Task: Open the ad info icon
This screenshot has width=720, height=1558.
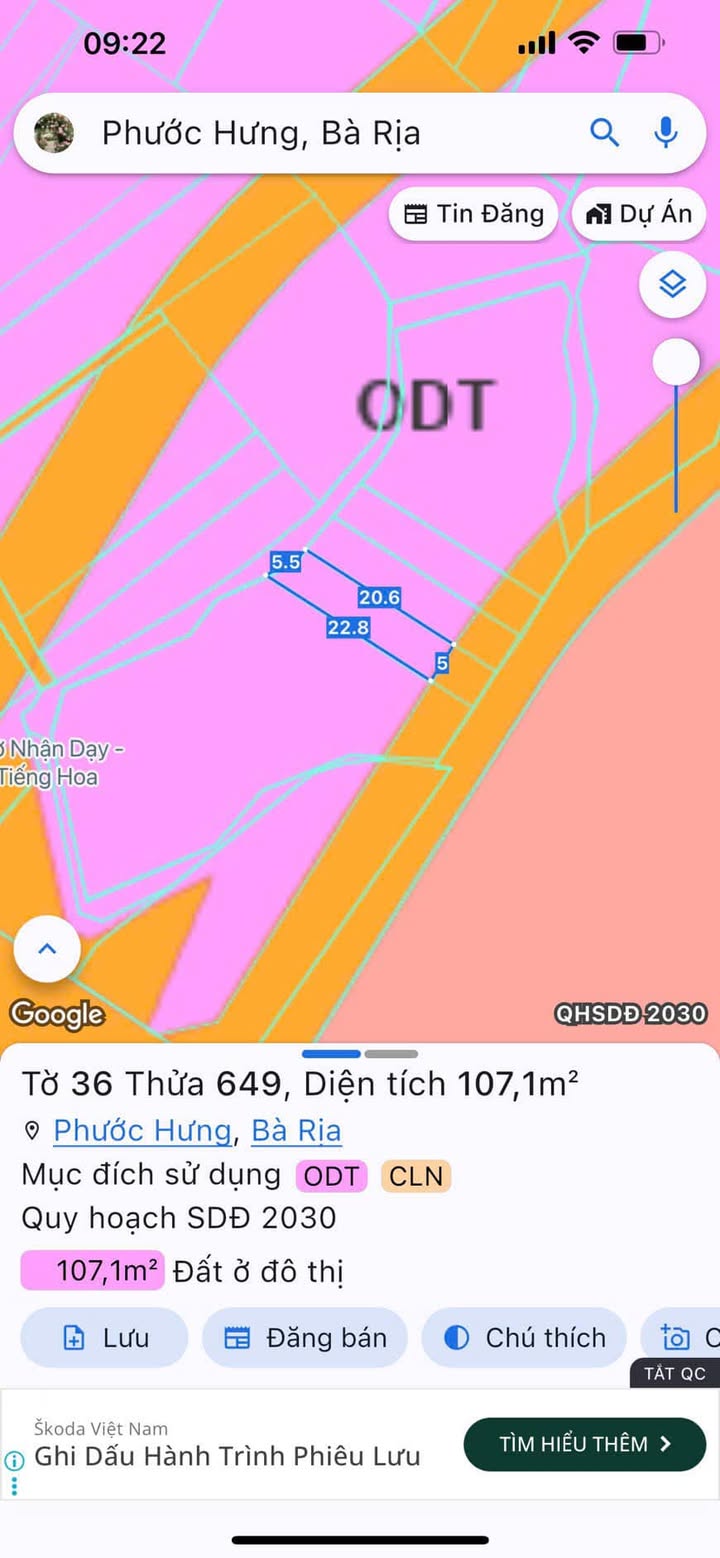Action: point(14,1460)
